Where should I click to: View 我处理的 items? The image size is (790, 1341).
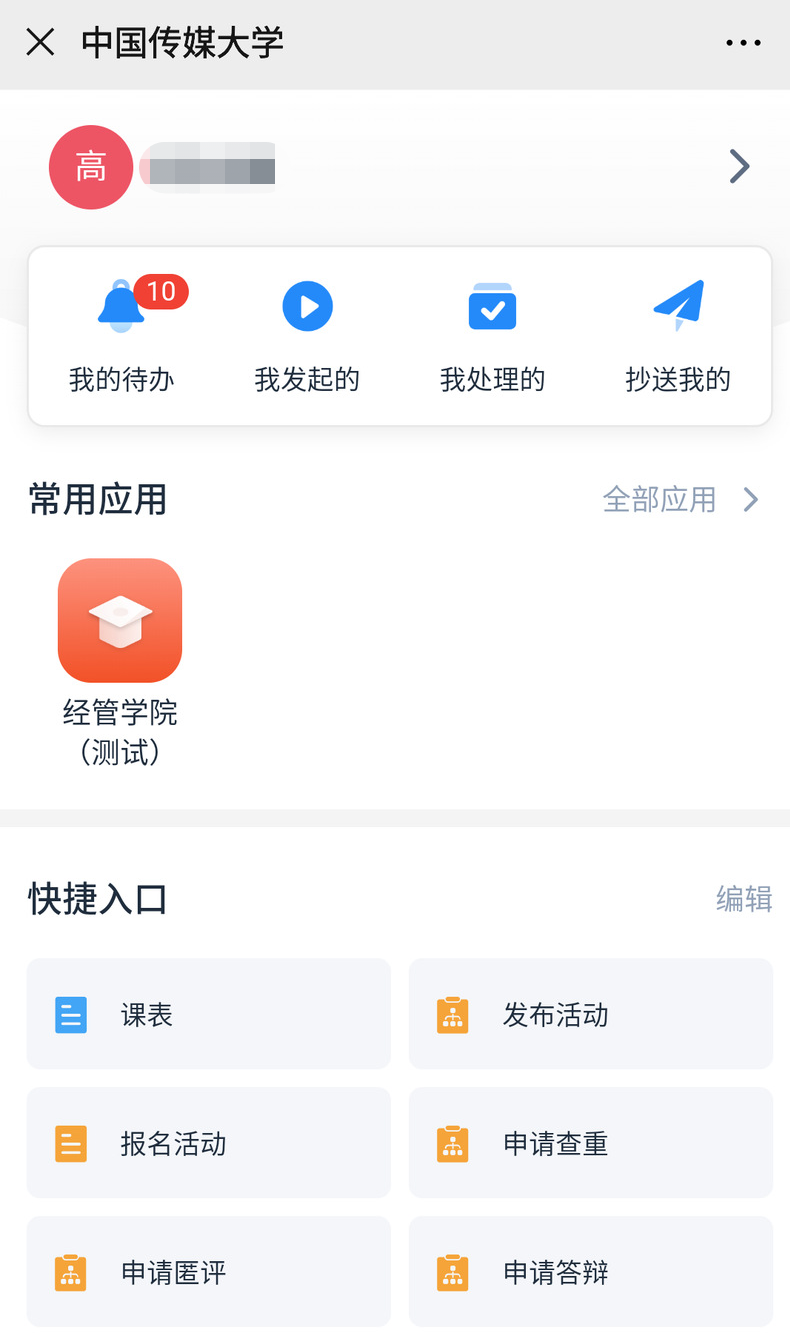point(493,337)
